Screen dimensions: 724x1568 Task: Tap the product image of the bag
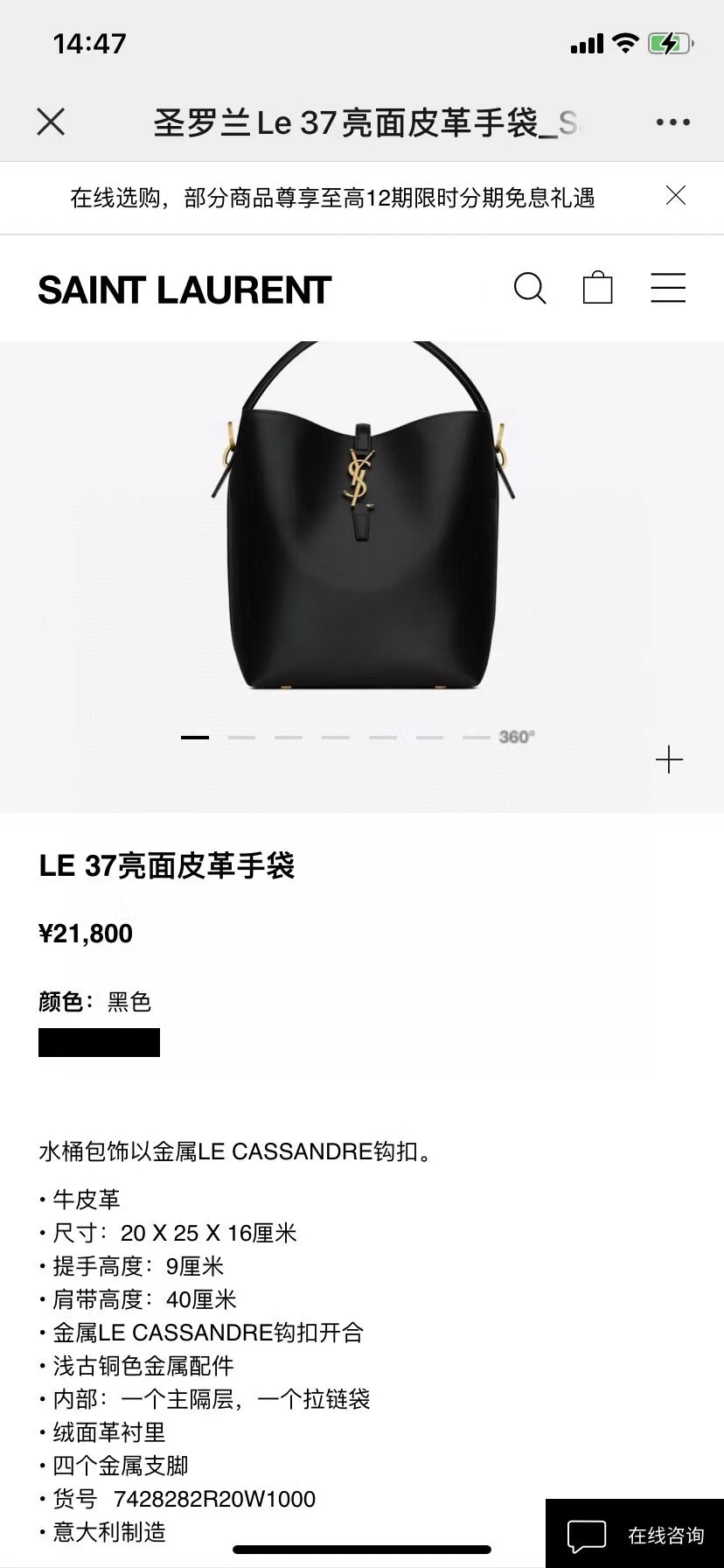click(362, 525)
